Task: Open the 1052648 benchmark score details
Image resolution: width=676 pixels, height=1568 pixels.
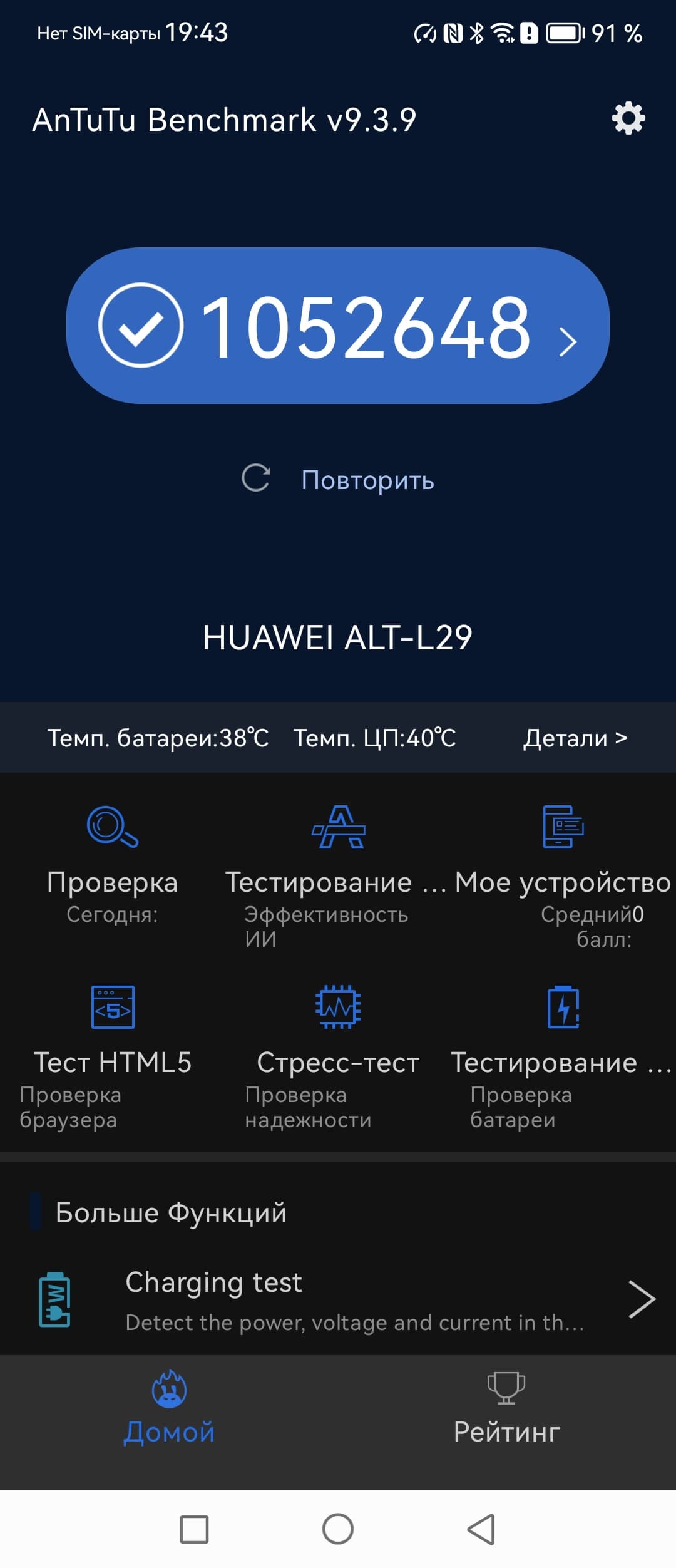Action: click(338, 326)
